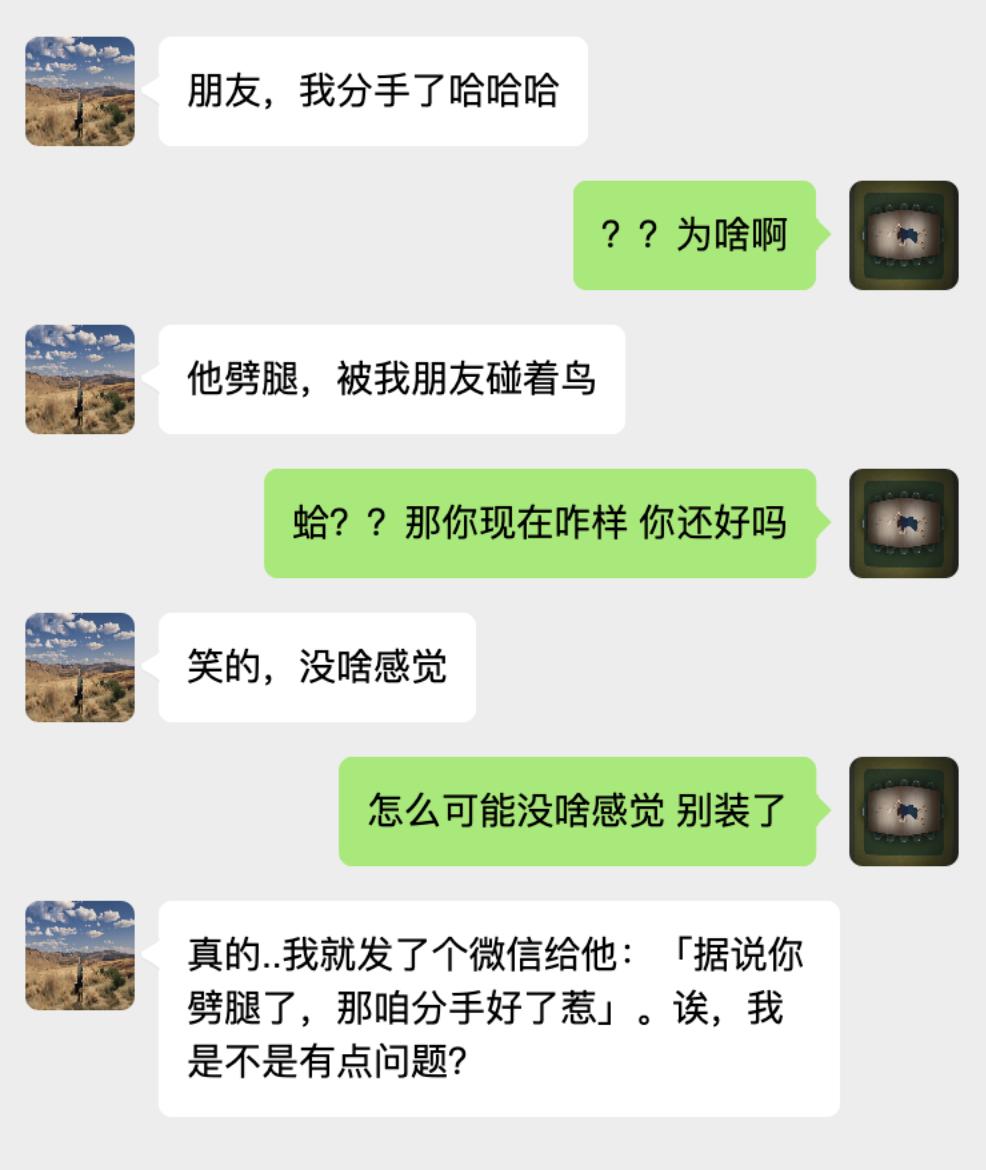View profile from avatar beside "笑的，没啥感觉"
The width and height of the screenshot is (986, 1170).
tap(80, 667)
